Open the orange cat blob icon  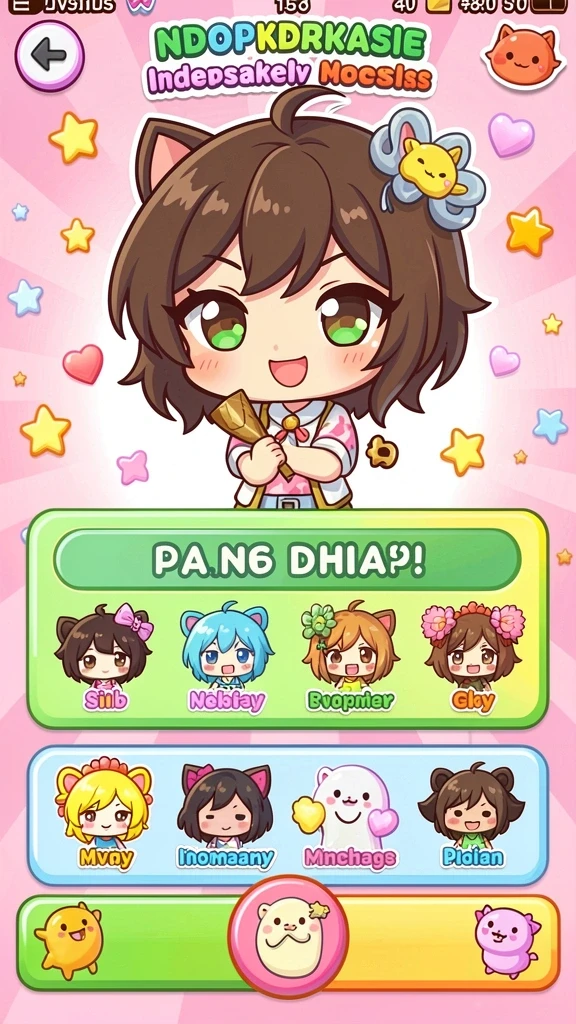[x=524, y=56]
